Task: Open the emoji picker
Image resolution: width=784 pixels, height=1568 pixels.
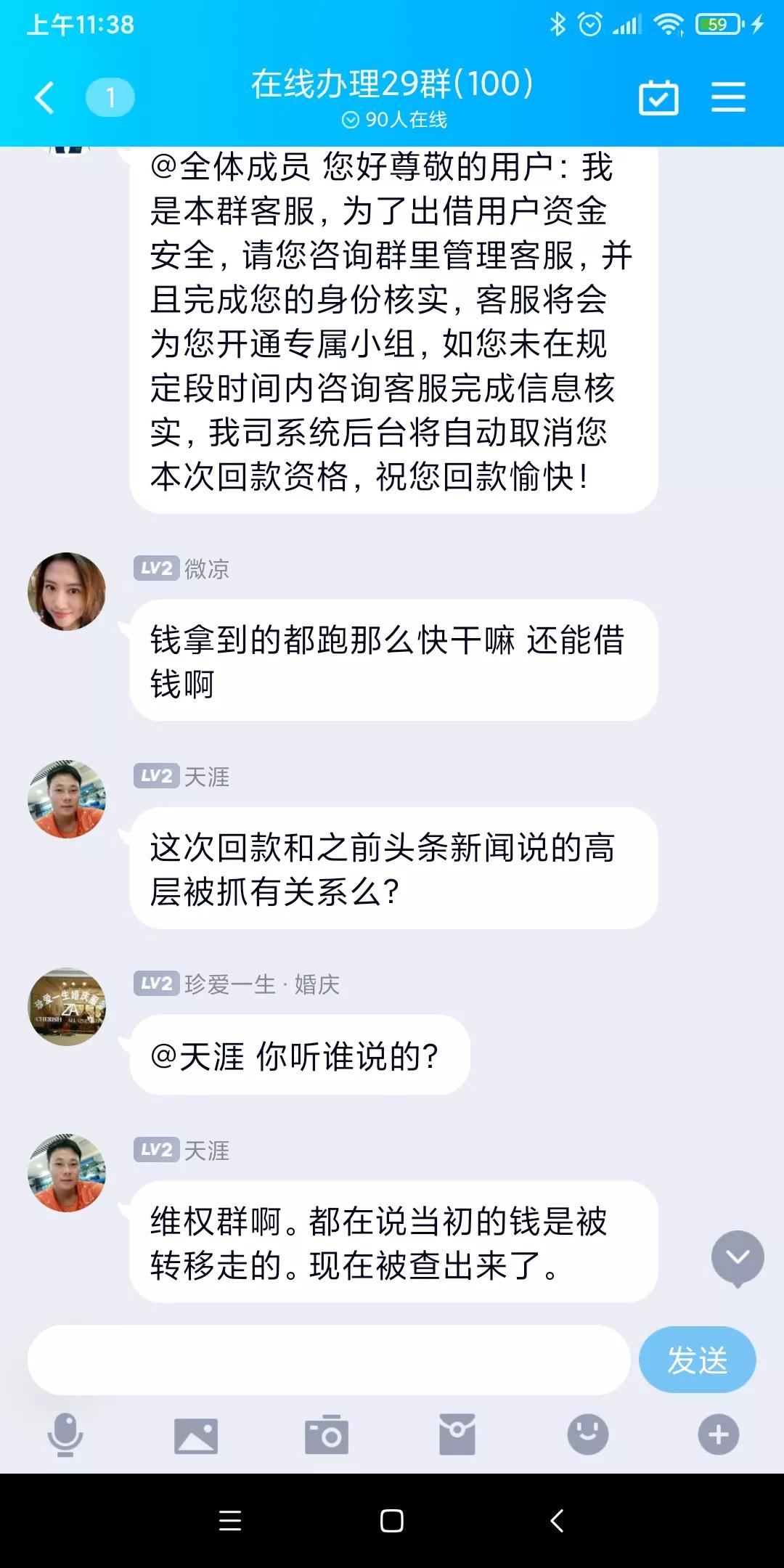Action: [588, 1434]
